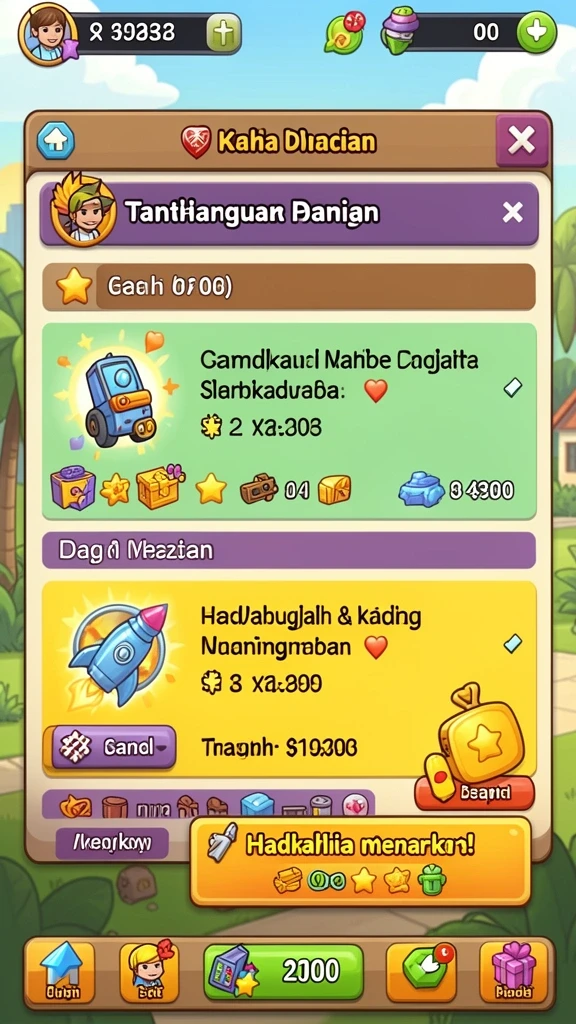Image resolution: width=576 pixels, height=1024 pixels.
Task: Add currency with the yellow-green plus button
Action: (223, 33)
